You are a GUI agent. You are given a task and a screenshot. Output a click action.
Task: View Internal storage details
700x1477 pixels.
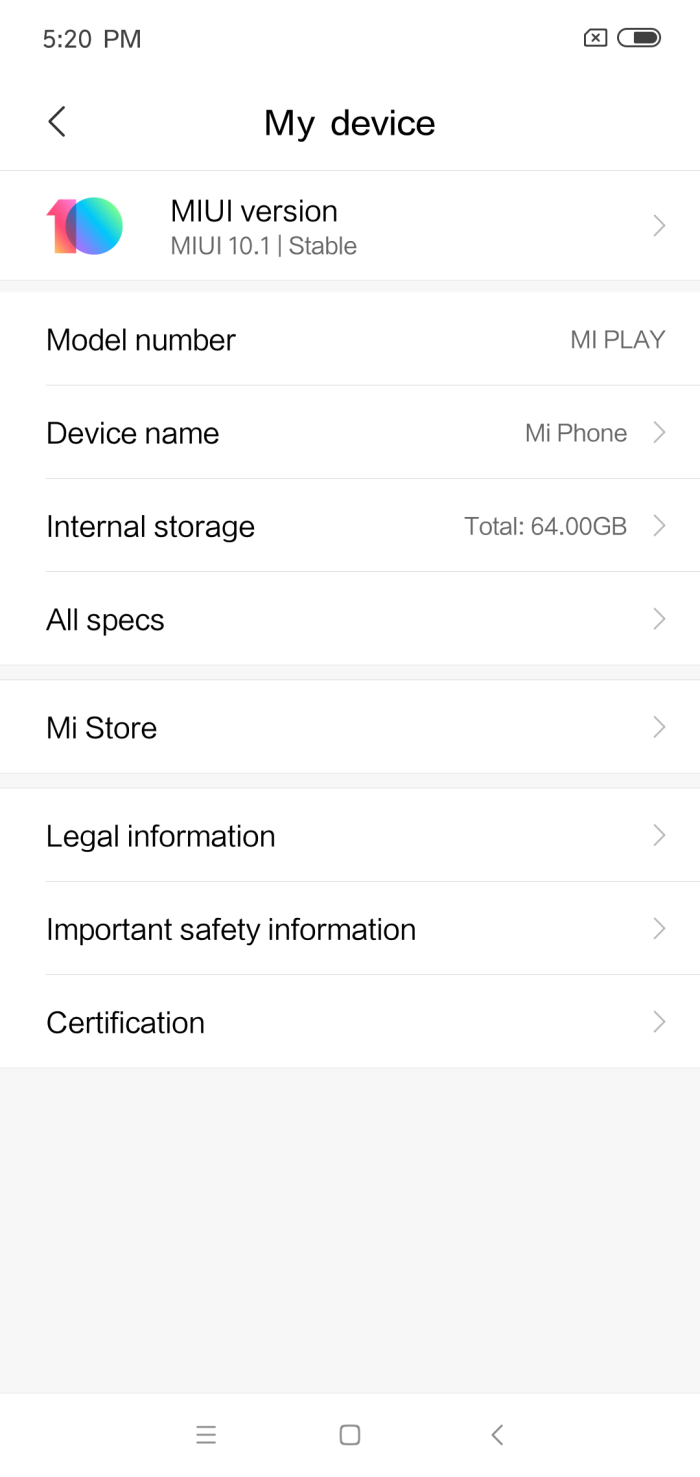pos(350,526)
